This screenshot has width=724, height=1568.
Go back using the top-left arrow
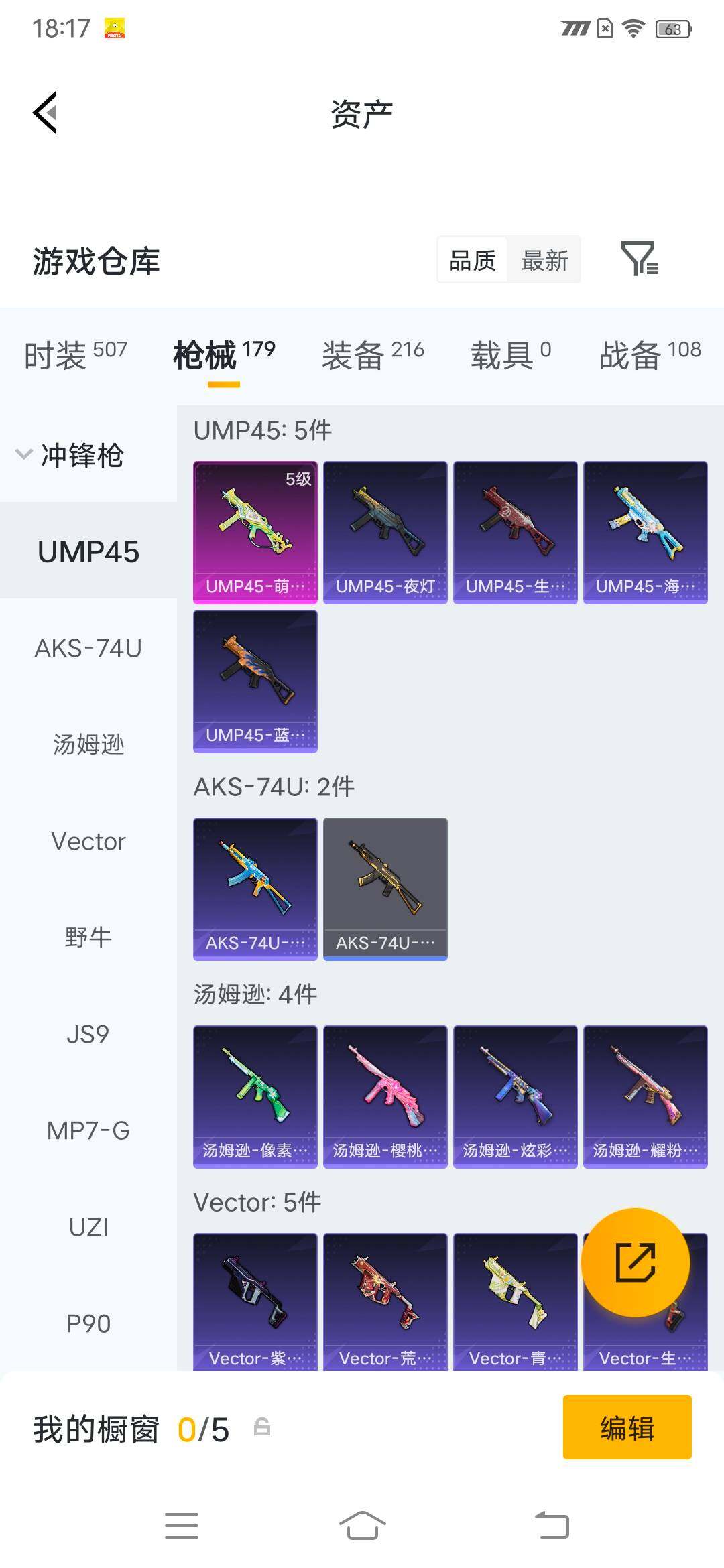45,113
